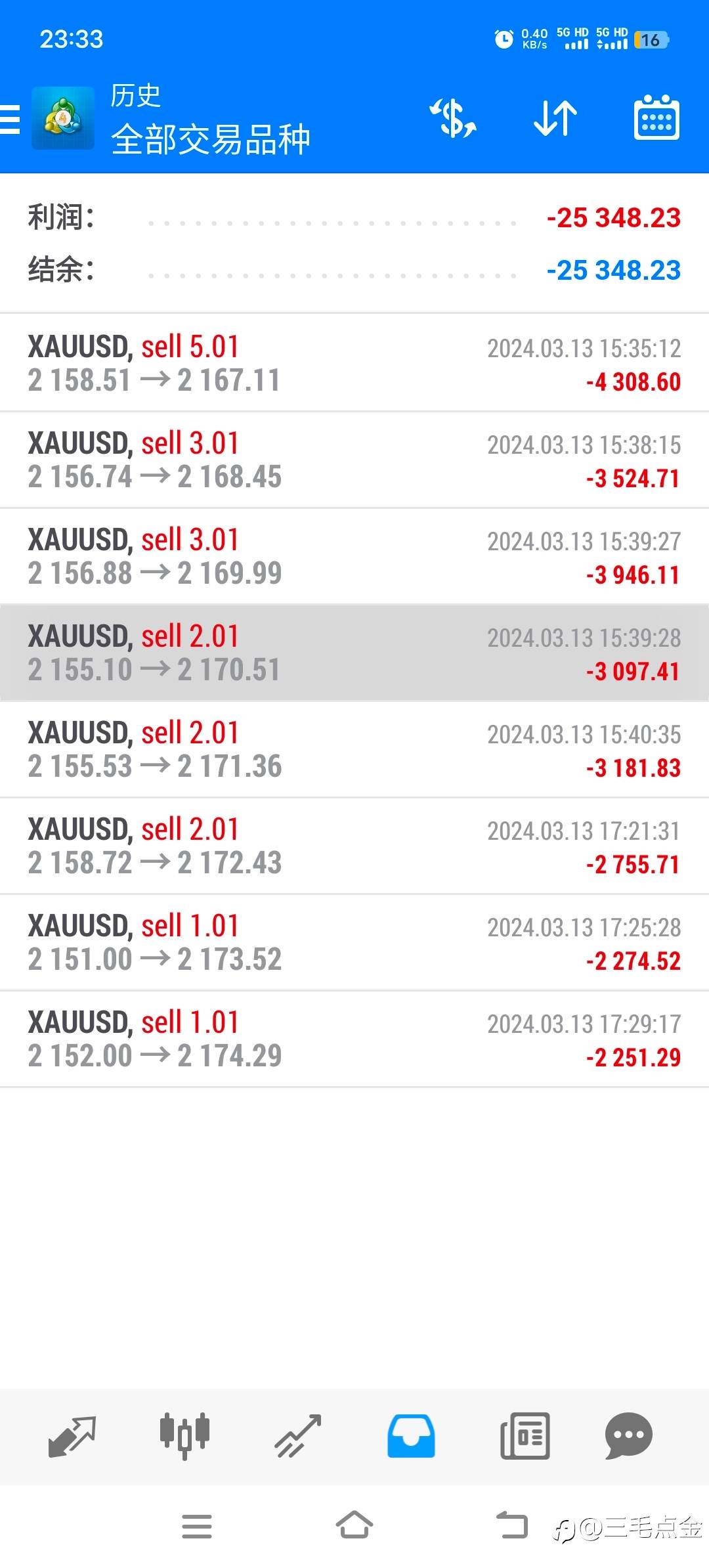Switch to the quotes tab
The height and width of the screenshot is (1568, 709).
coord(72,1435)
